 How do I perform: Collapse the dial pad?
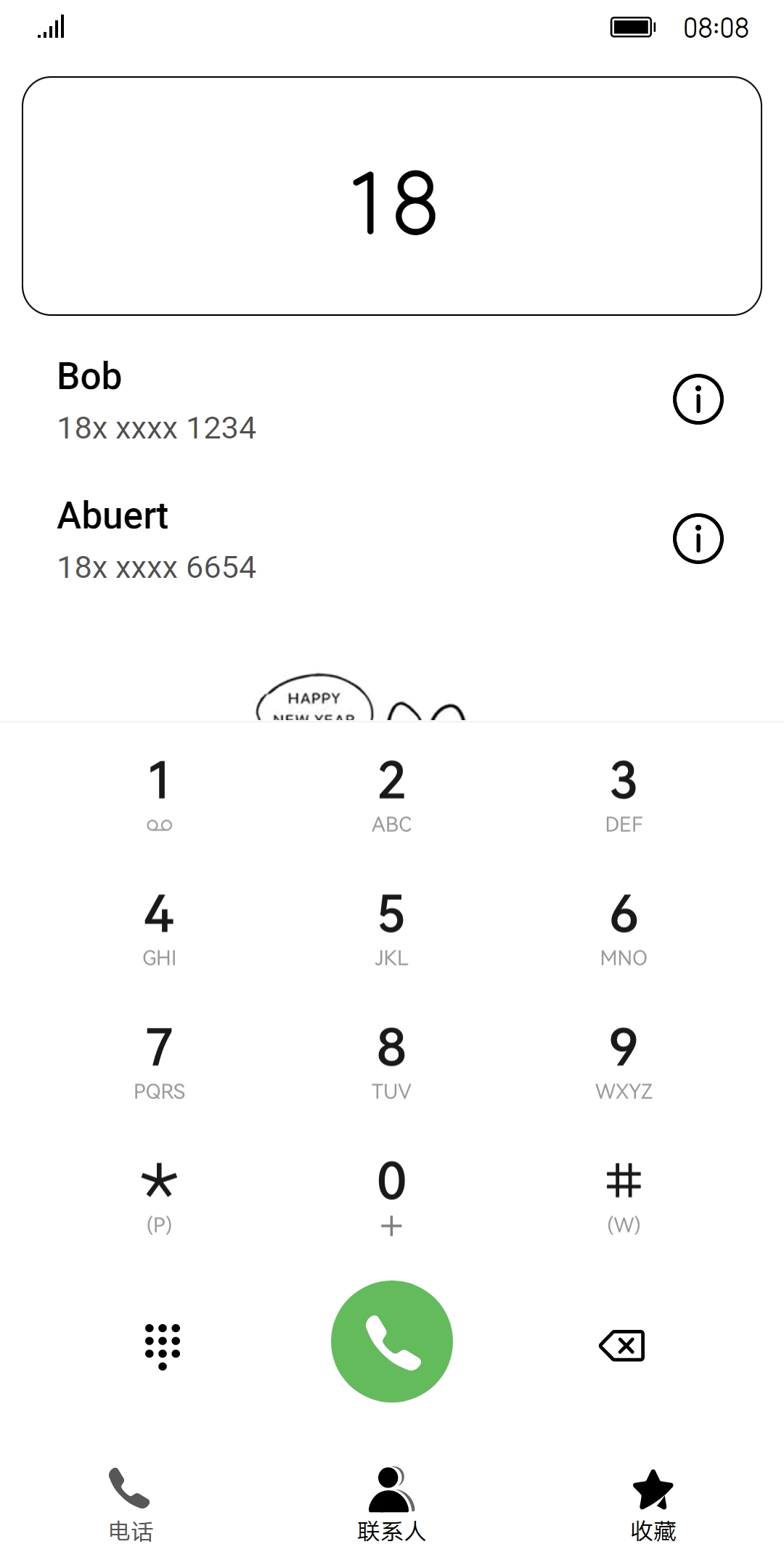click(163, 1345)
